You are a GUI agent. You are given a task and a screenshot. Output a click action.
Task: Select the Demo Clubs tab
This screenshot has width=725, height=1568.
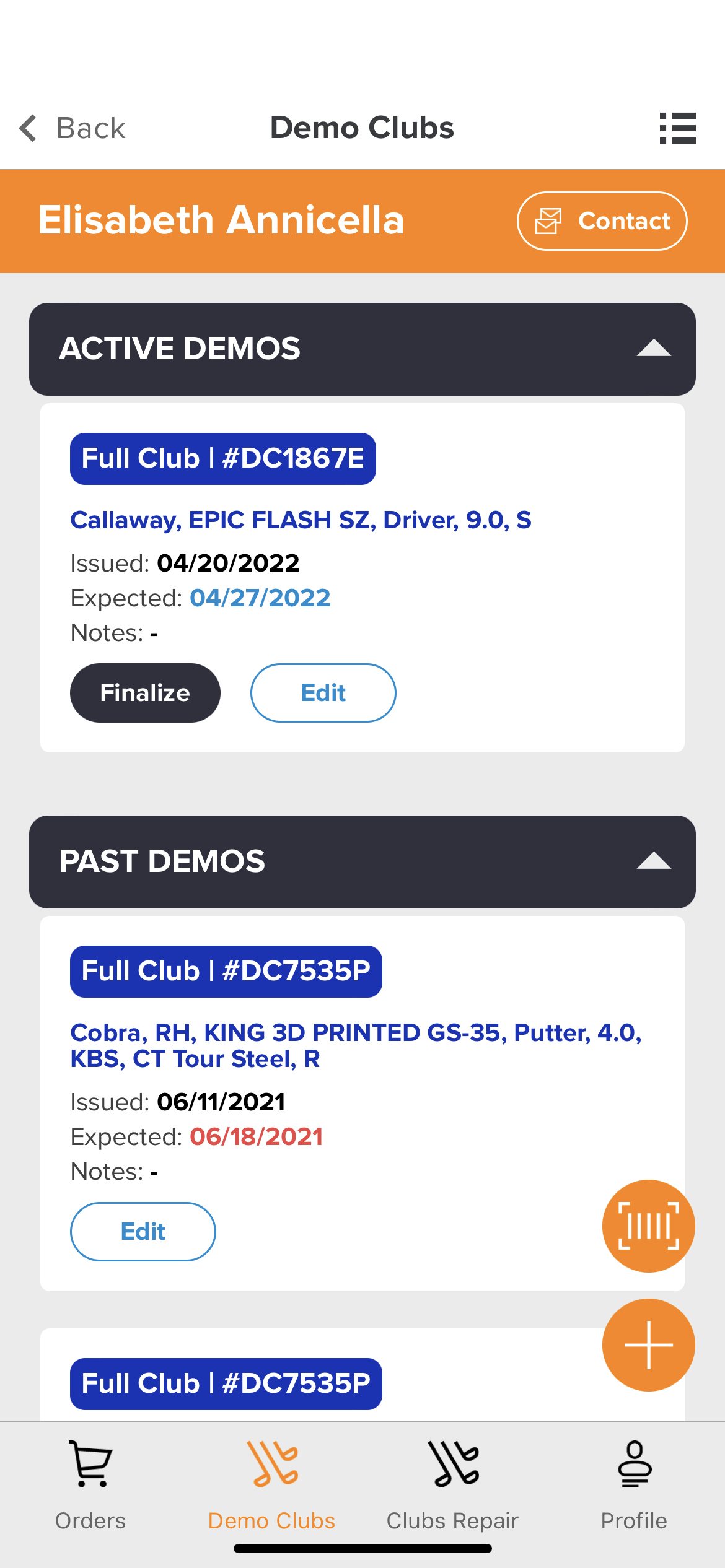tap(271, 1486)
